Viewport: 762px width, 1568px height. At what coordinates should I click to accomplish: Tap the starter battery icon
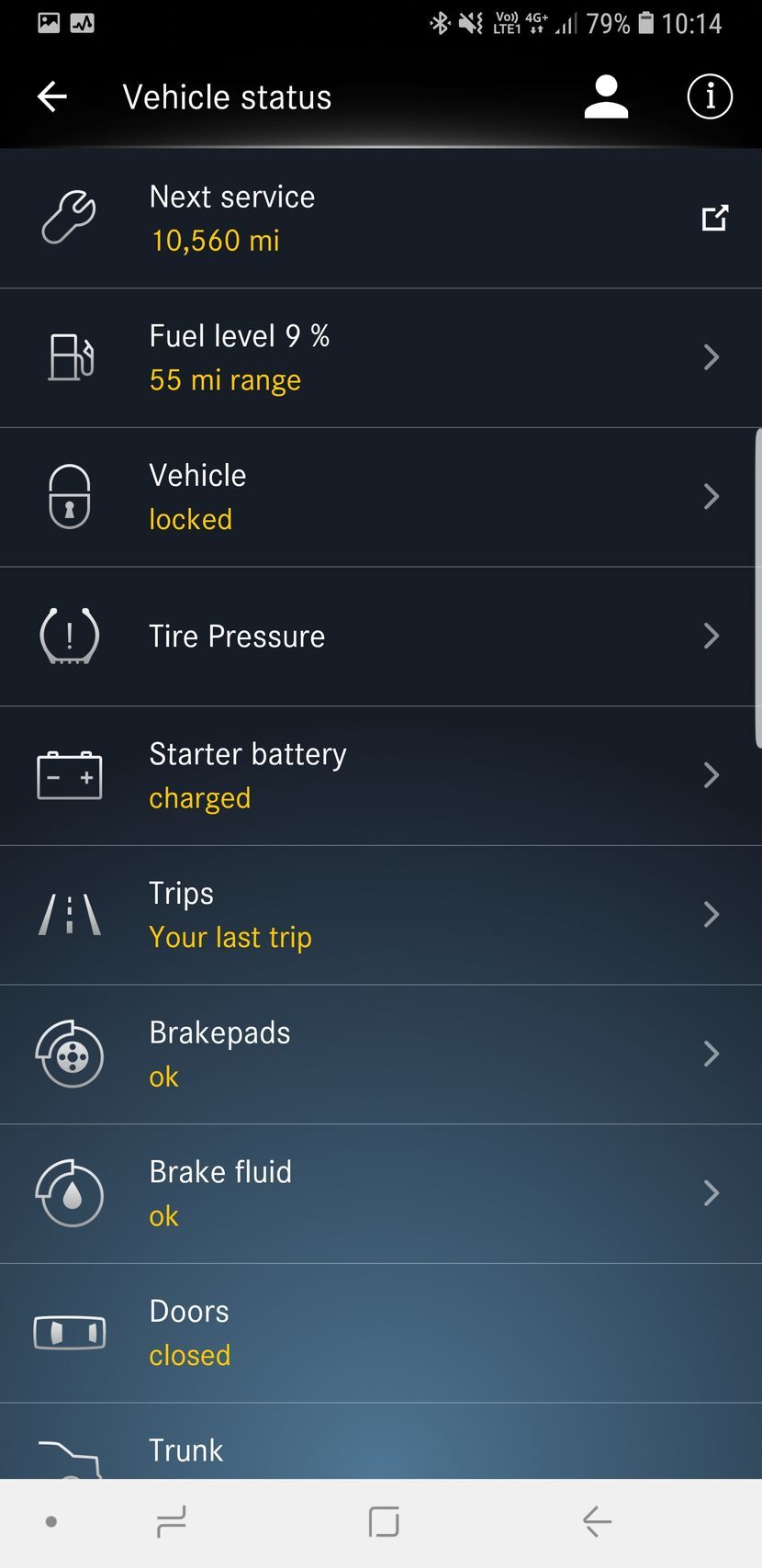pyautogui.click(x=70, y=775)
